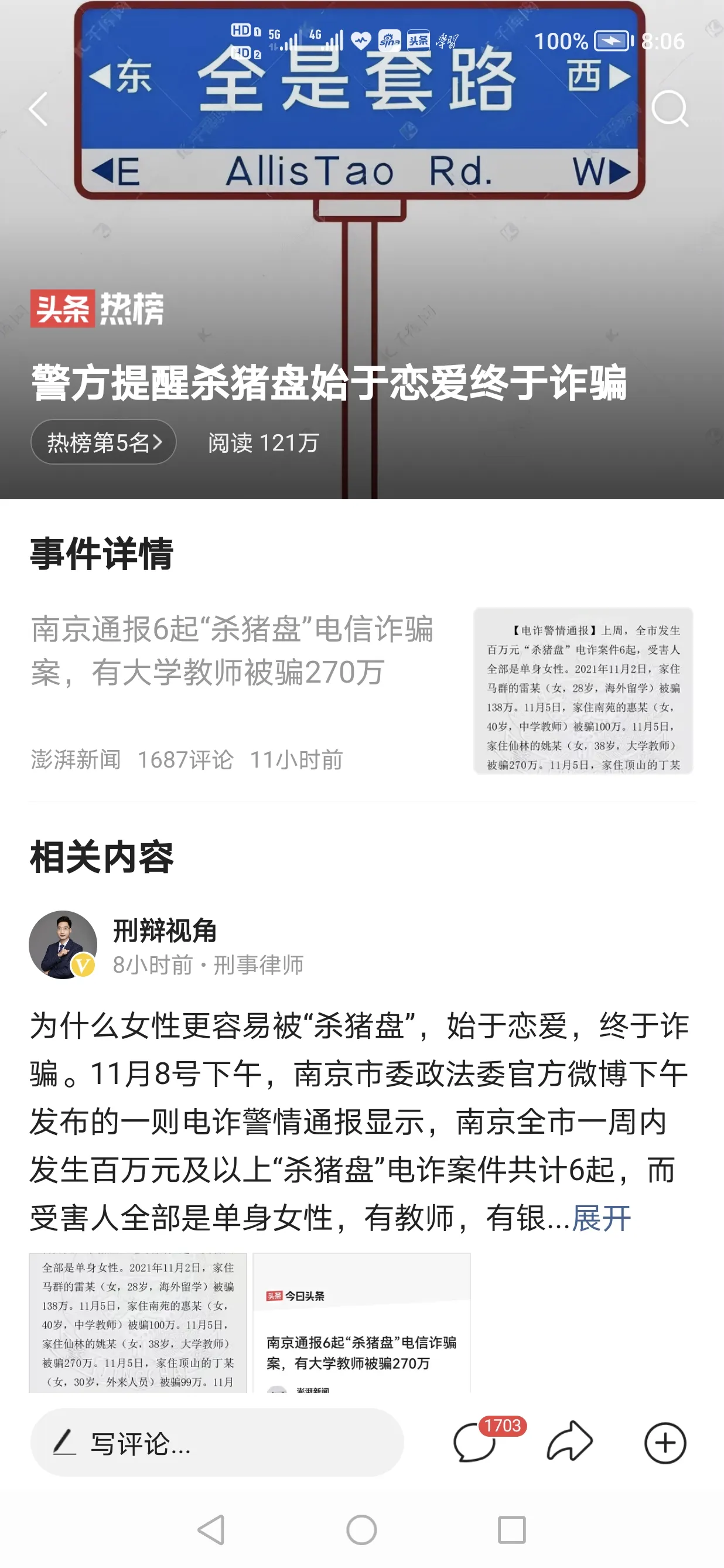Image resolution: width=724 pixels, height=1568 pixels.
Task: Open the 今日头条 linked article card
Action: [361, 1322]
